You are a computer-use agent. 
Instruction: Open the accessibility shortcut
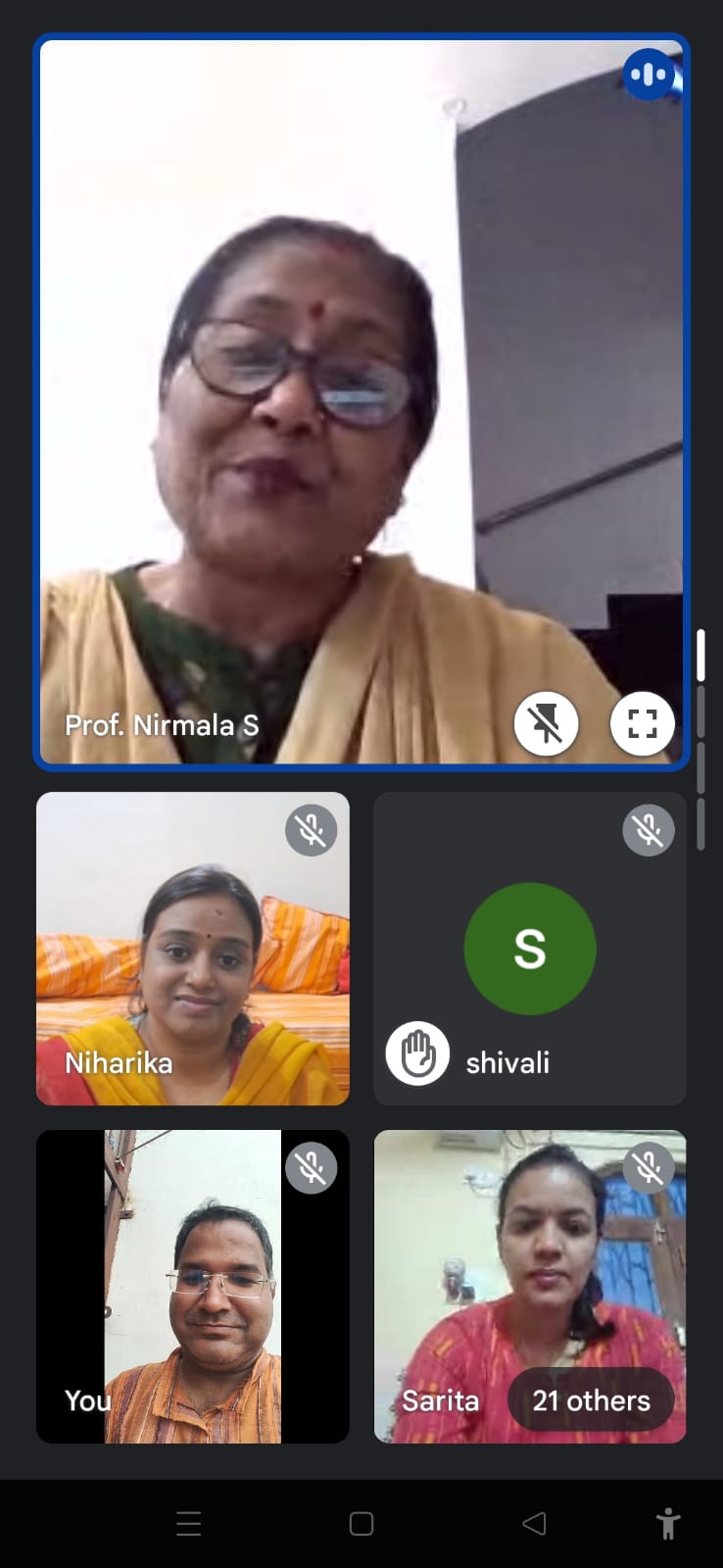[x=668, y=1523]
